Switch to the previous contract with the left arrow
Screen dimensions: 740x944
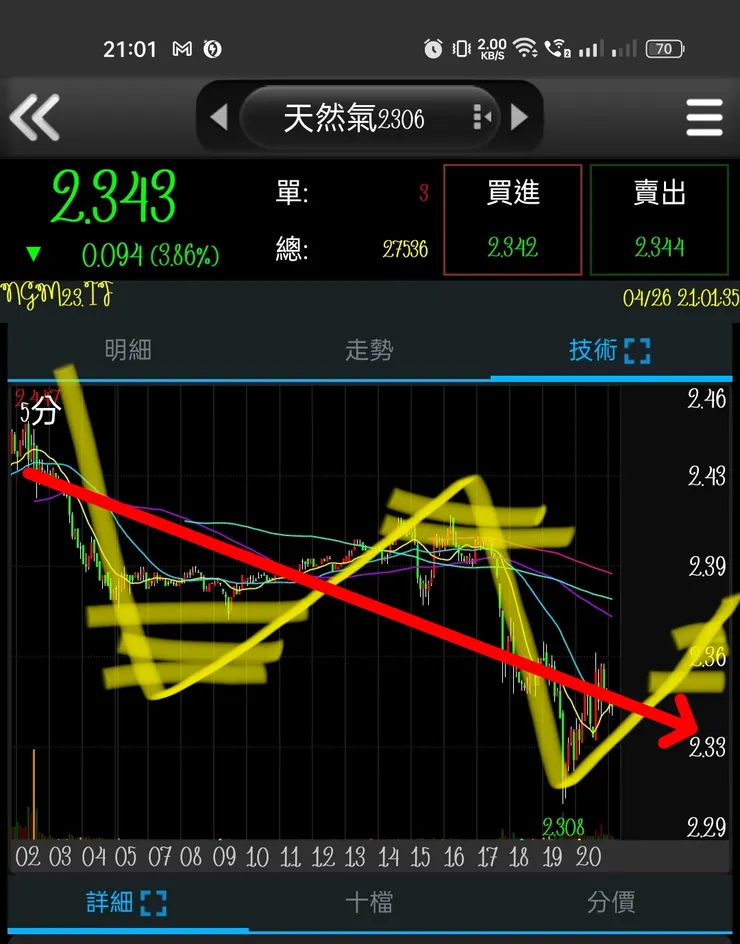[219, 118]
